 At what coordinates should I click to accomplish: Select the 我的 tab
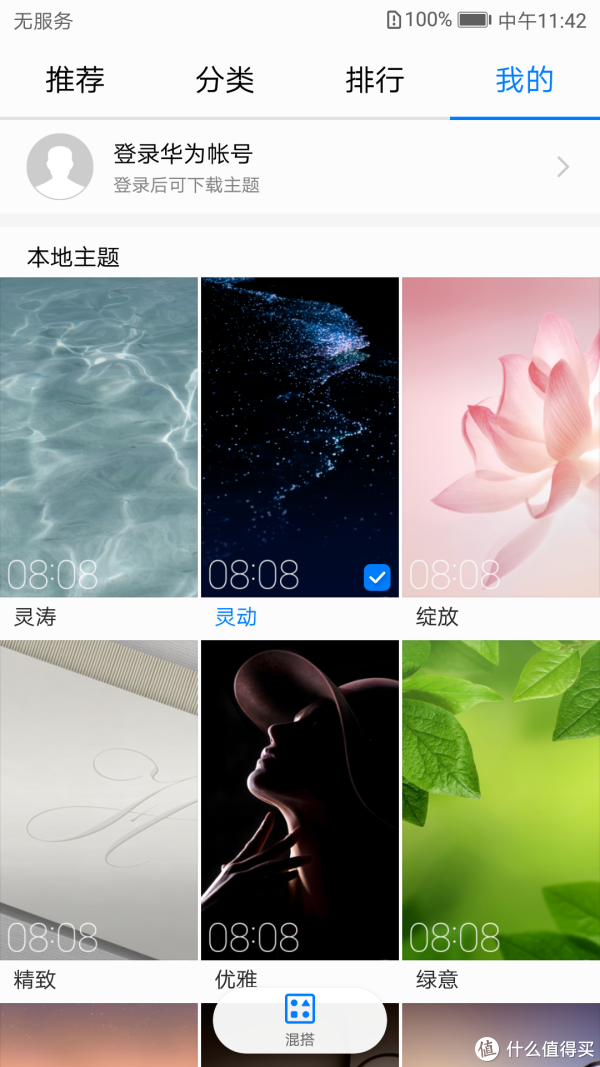[524, 81]
